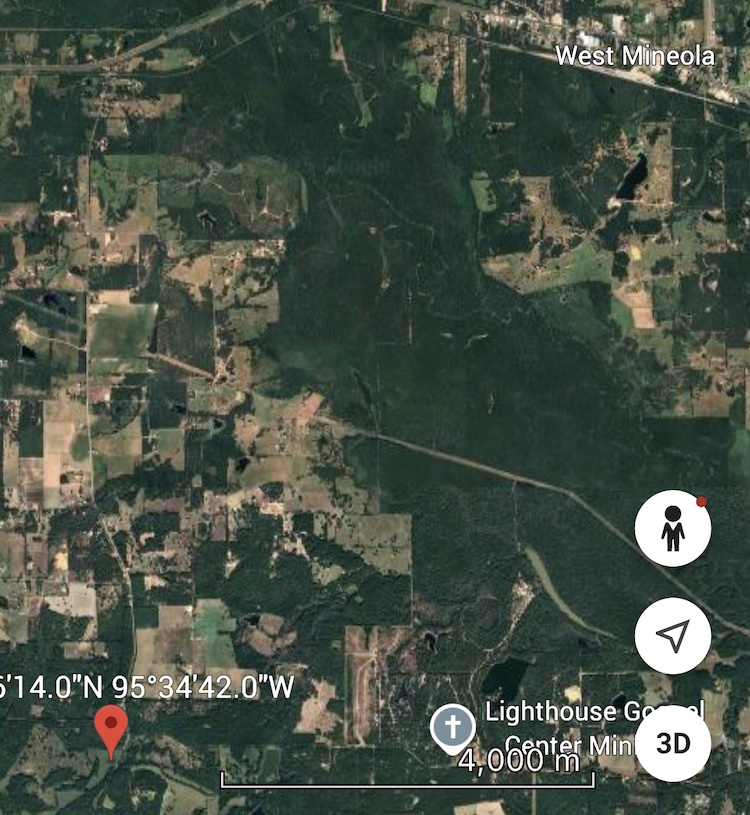
Task: Center map on my location
Action: click(673, 636)
